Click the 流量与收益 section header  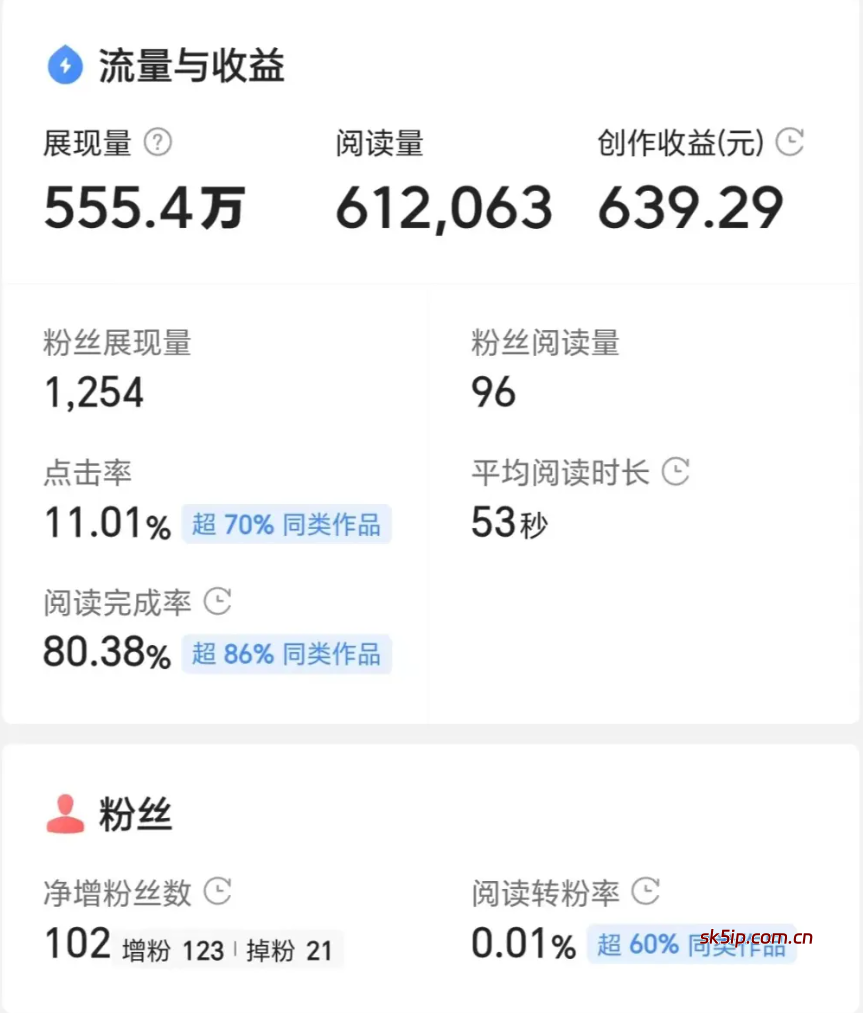192,65
